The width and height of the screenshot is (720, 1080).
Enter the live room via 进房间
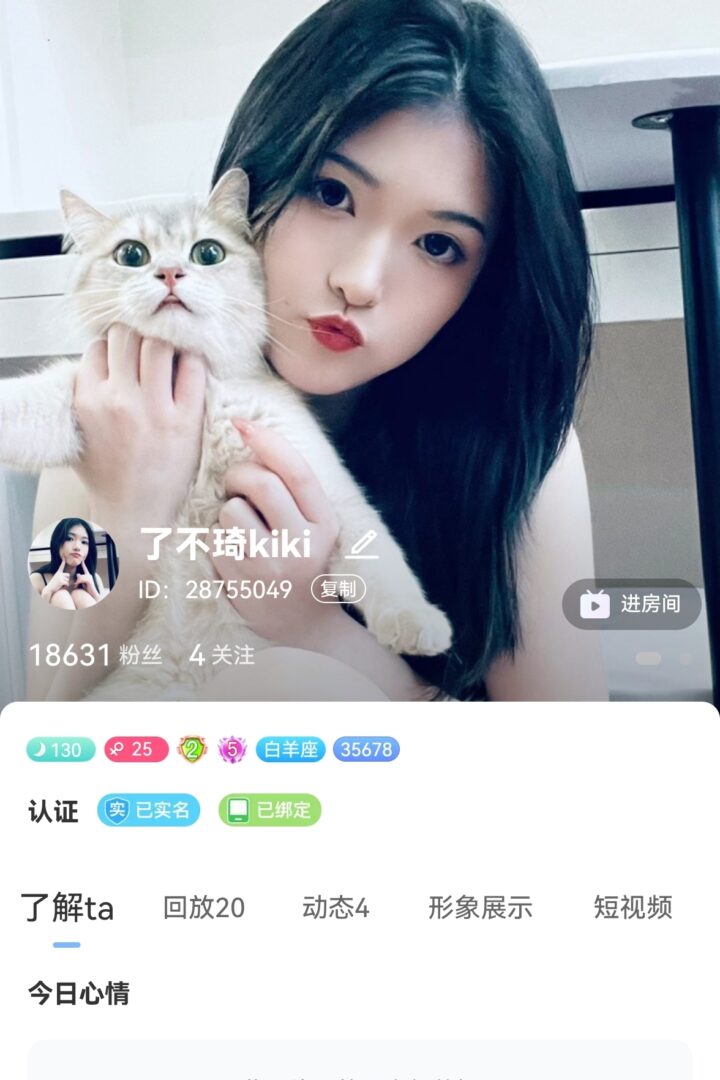[x=632, y=604]
